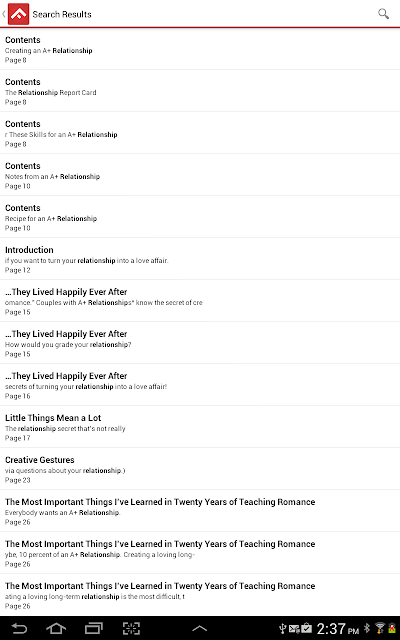Open 'Couples with A+ Relationships' result
The image size is (400, 640).
(200, 301)
